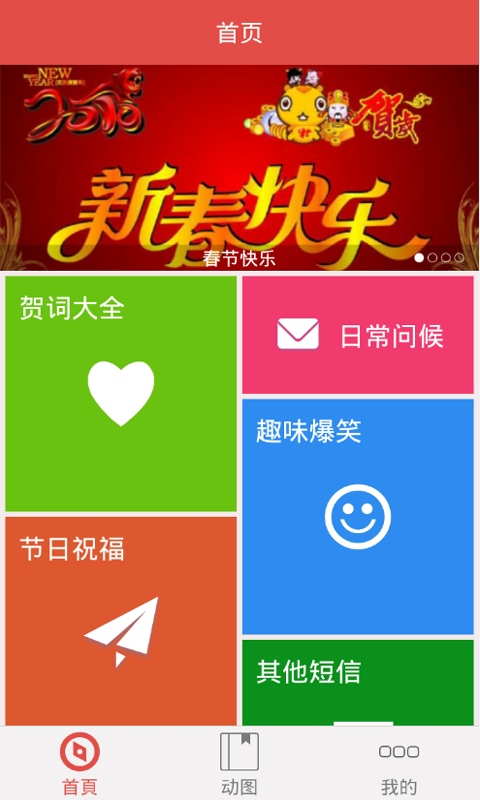Switch to the 动图 tab

pos(239,763)
